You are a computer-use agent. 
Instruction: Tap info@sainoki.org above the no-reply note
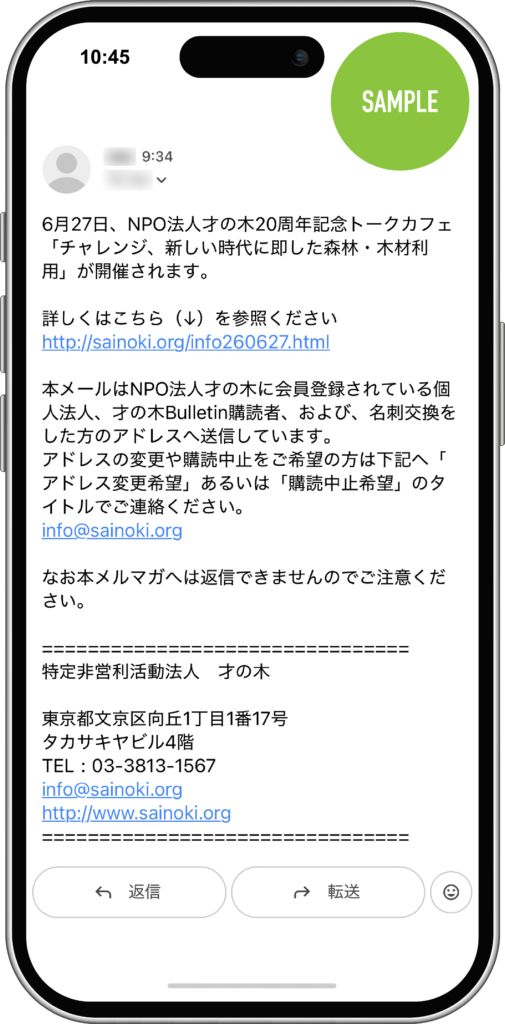pyautogui.click(x=112, y=530)
